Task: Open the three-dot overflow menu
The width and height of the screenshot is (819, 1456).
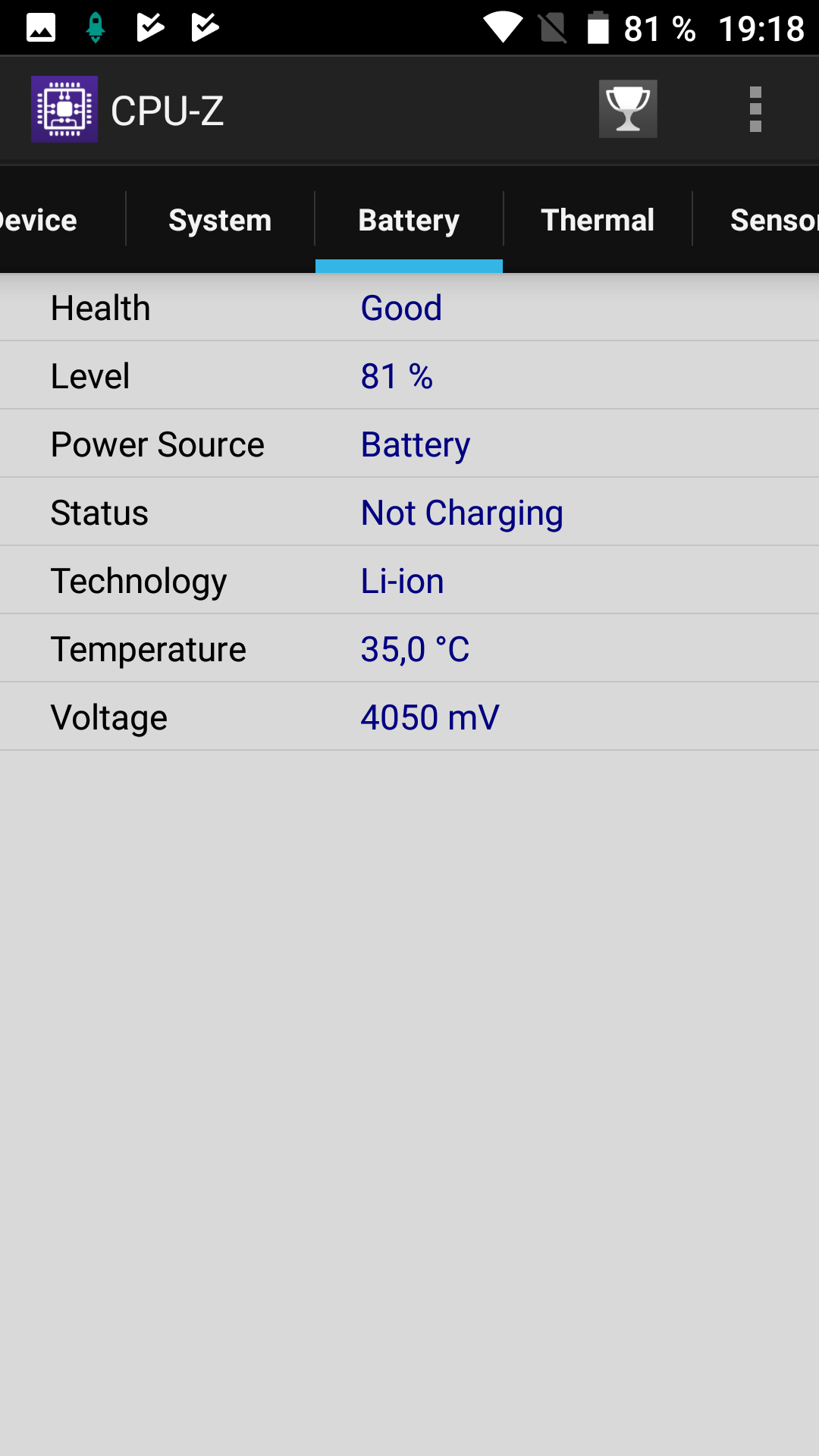Action: pyautogui.click(x=755, y=109)
